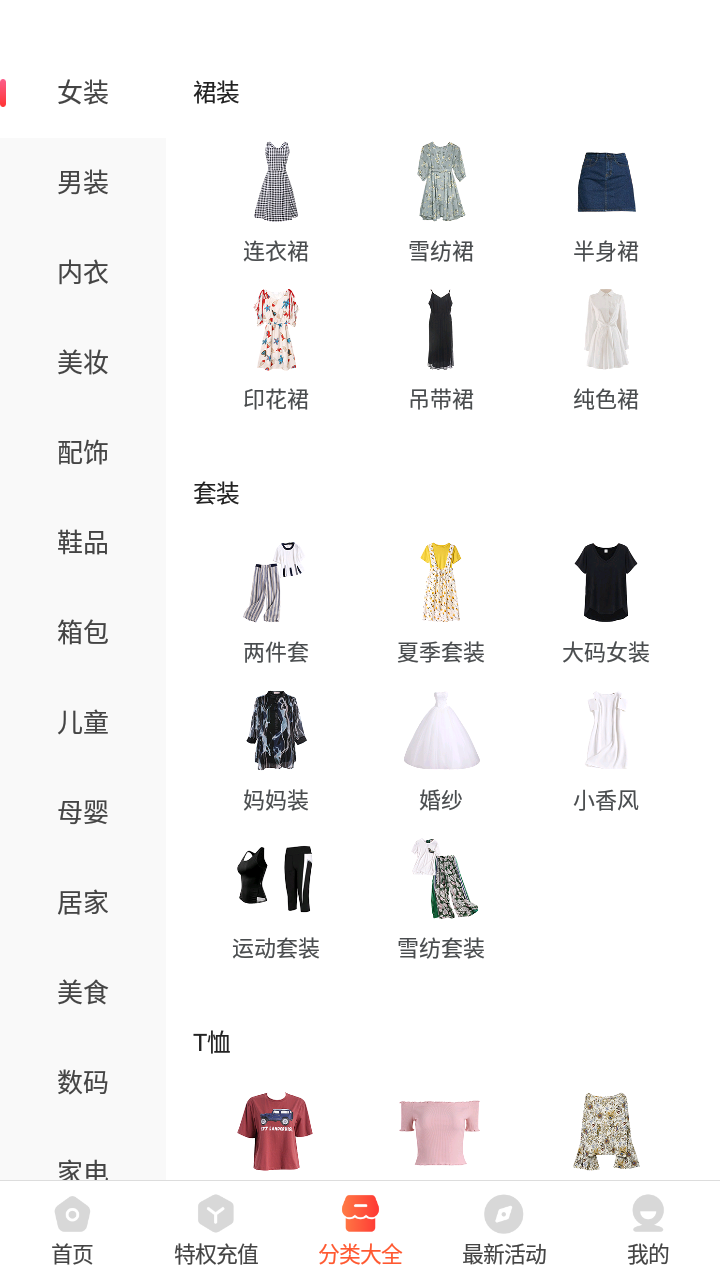Go to the 首页 tab

(72, 1231)
